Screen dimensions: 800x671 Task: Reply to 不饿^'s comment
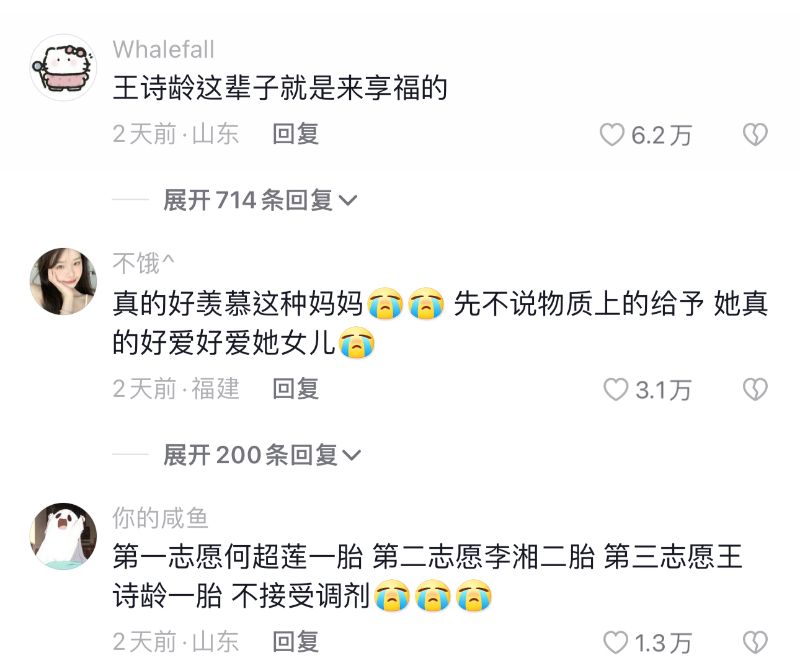295,389
